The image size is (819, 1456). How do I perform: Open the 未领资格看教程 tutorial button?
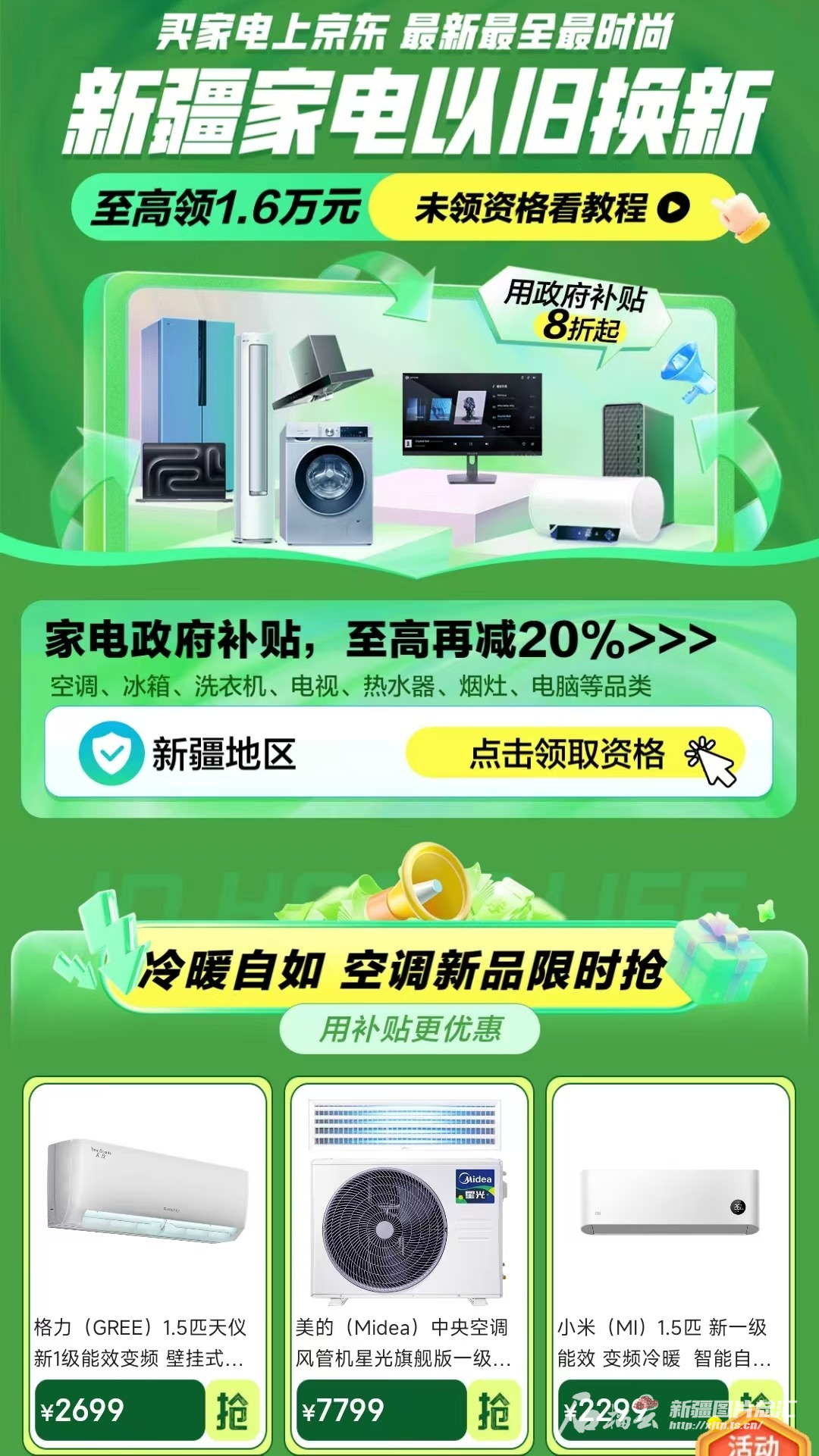[552, 208]
